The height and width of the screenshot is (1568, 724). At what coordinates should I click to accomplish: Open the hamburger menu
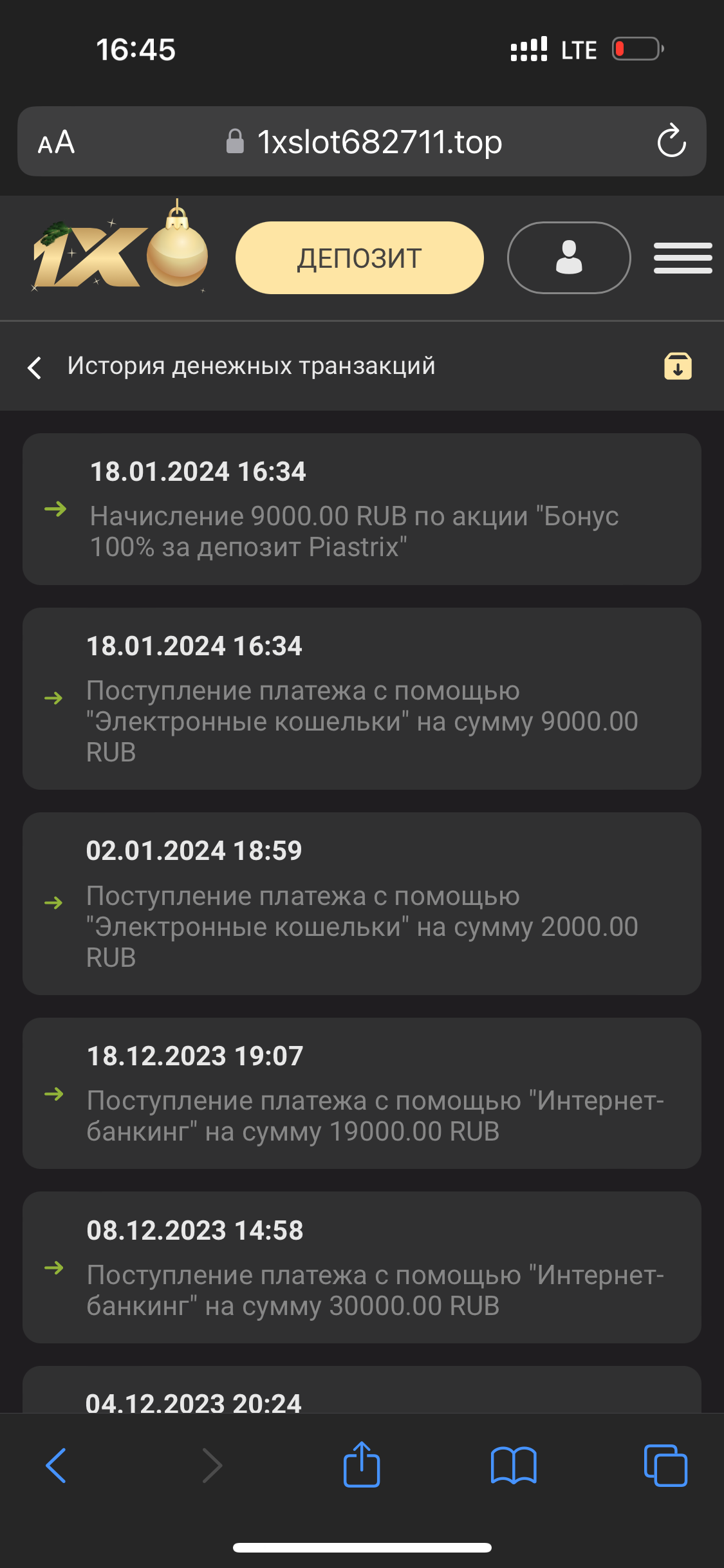(682, 258)
